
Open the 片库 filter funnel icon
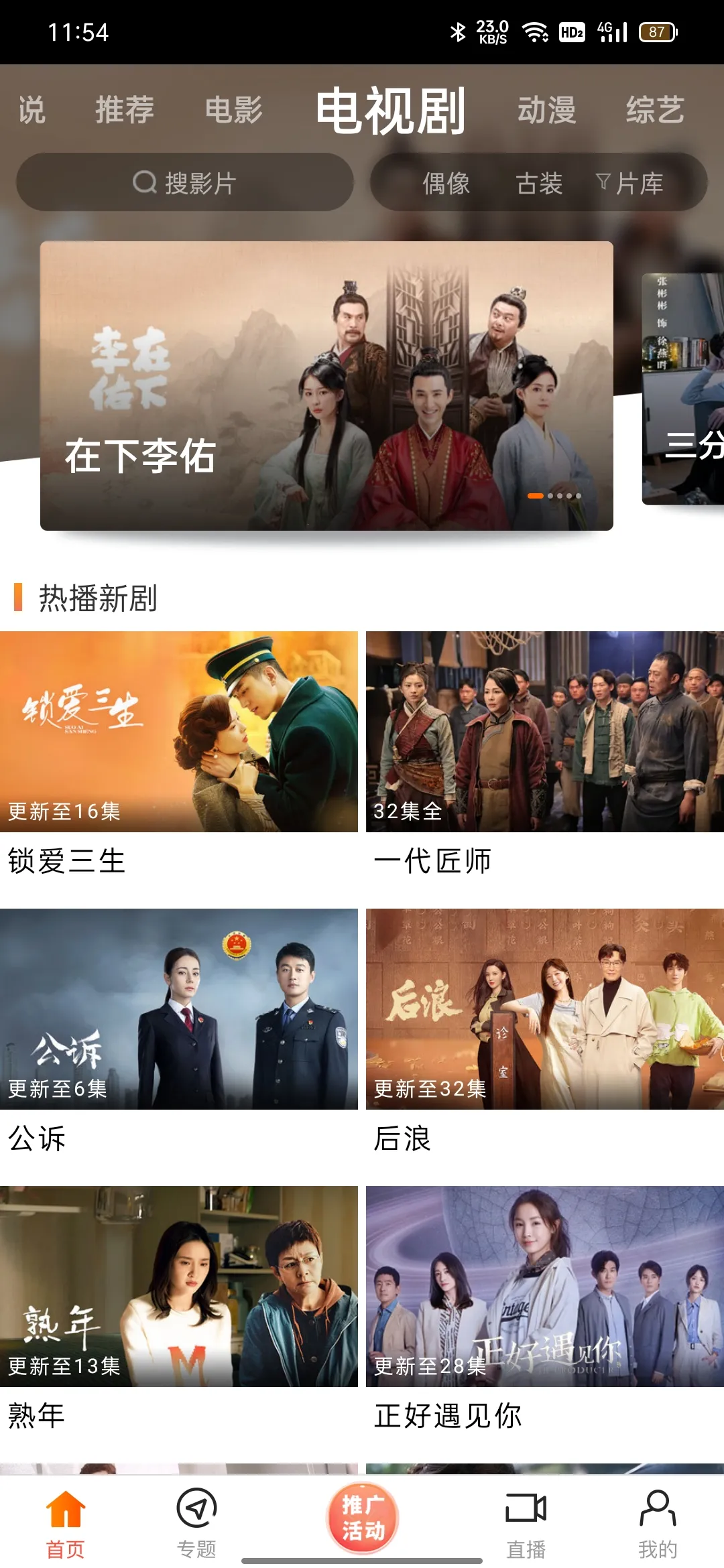(603, 182)
